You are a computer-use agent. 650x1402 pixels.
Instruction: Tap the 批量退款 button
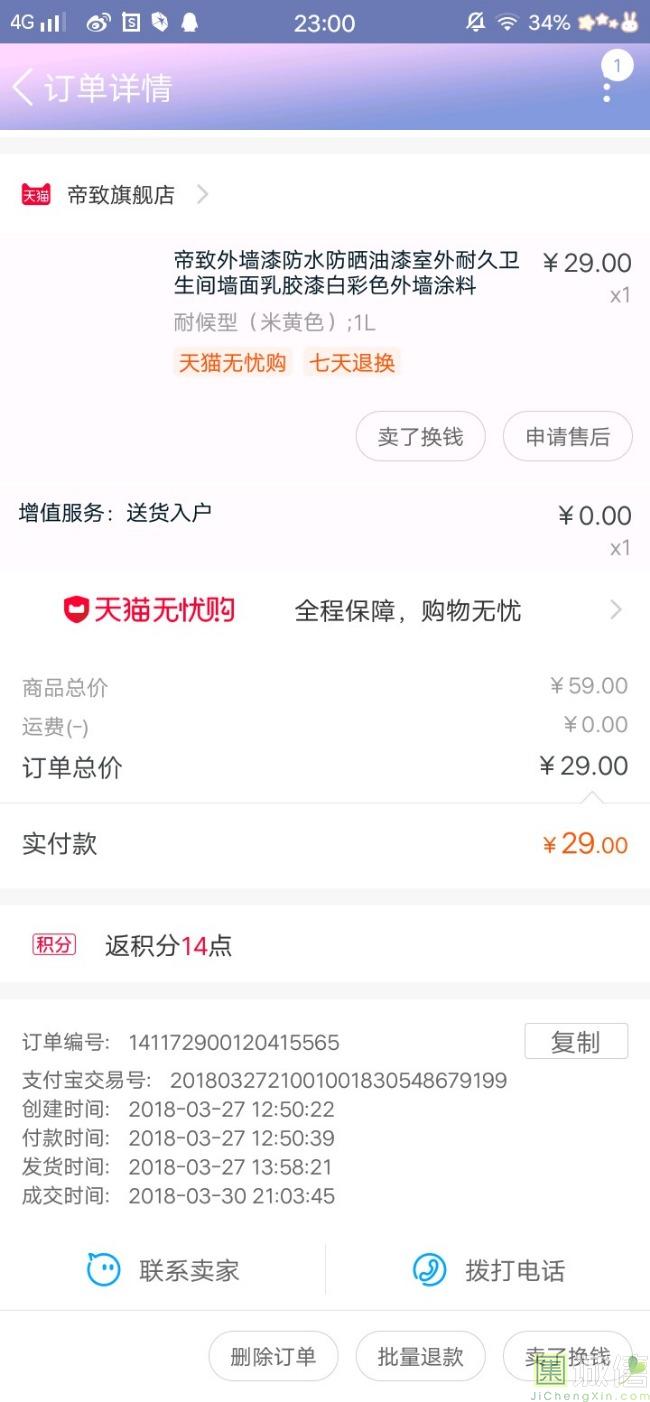[x=420, y=1356]
